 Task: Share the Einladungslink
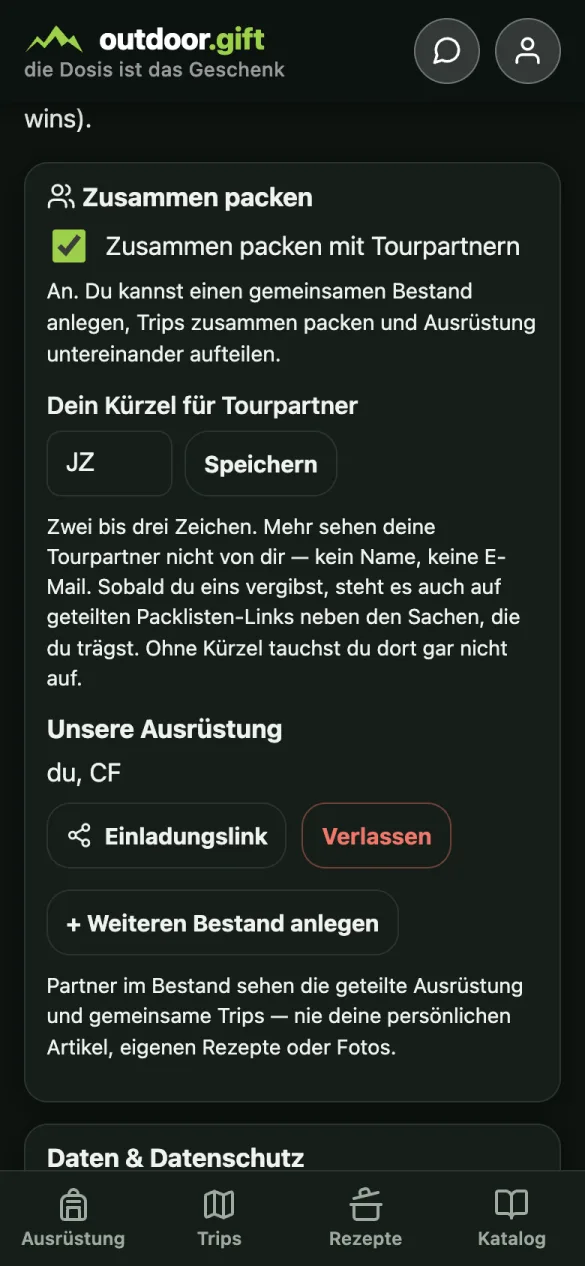click(x=167, y=836)
